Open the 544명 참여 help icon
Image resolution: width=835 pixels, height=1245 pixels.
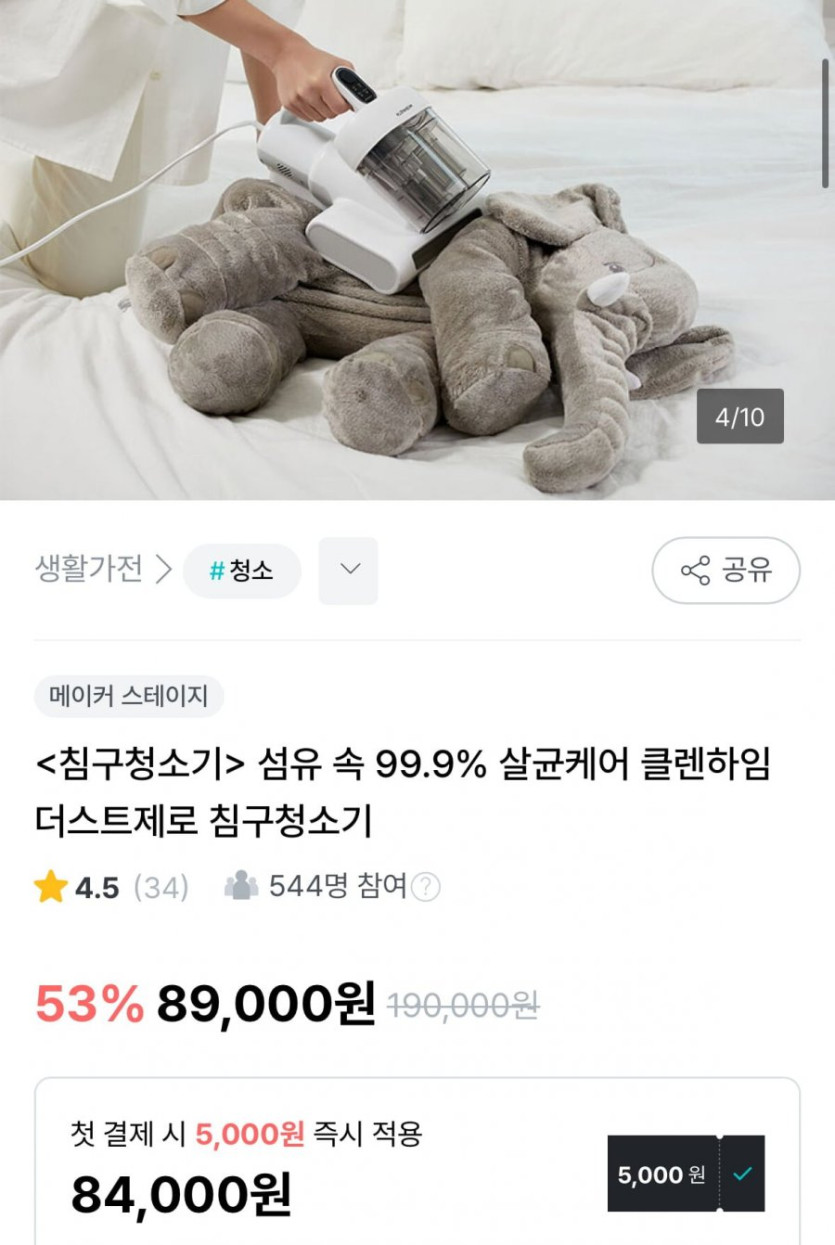pos(426,887)
